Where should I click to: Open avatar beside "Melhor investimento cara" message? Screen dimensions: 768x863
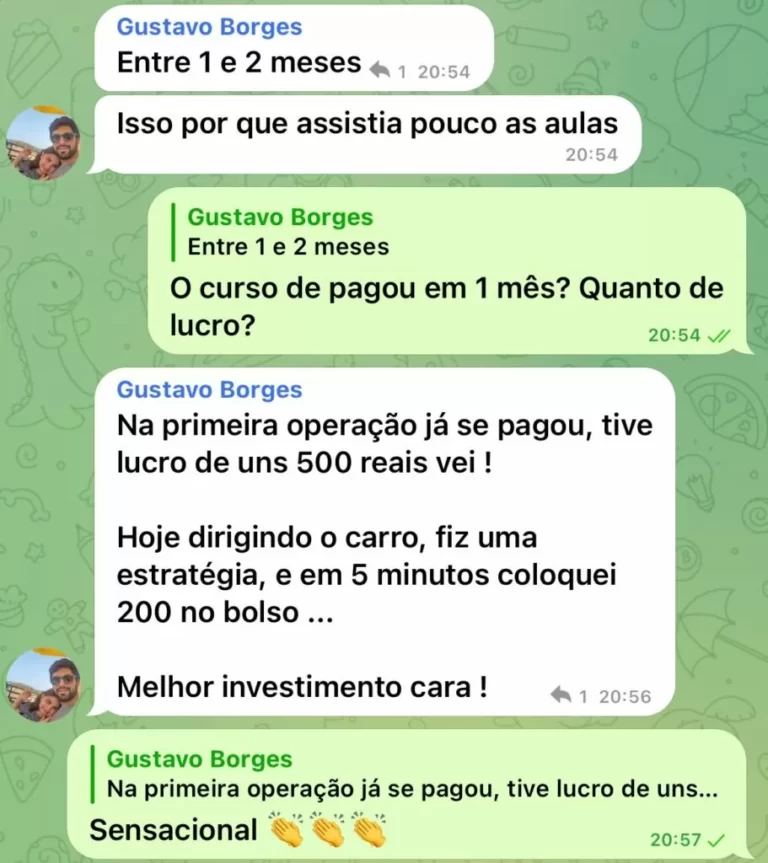pos(42,685)
